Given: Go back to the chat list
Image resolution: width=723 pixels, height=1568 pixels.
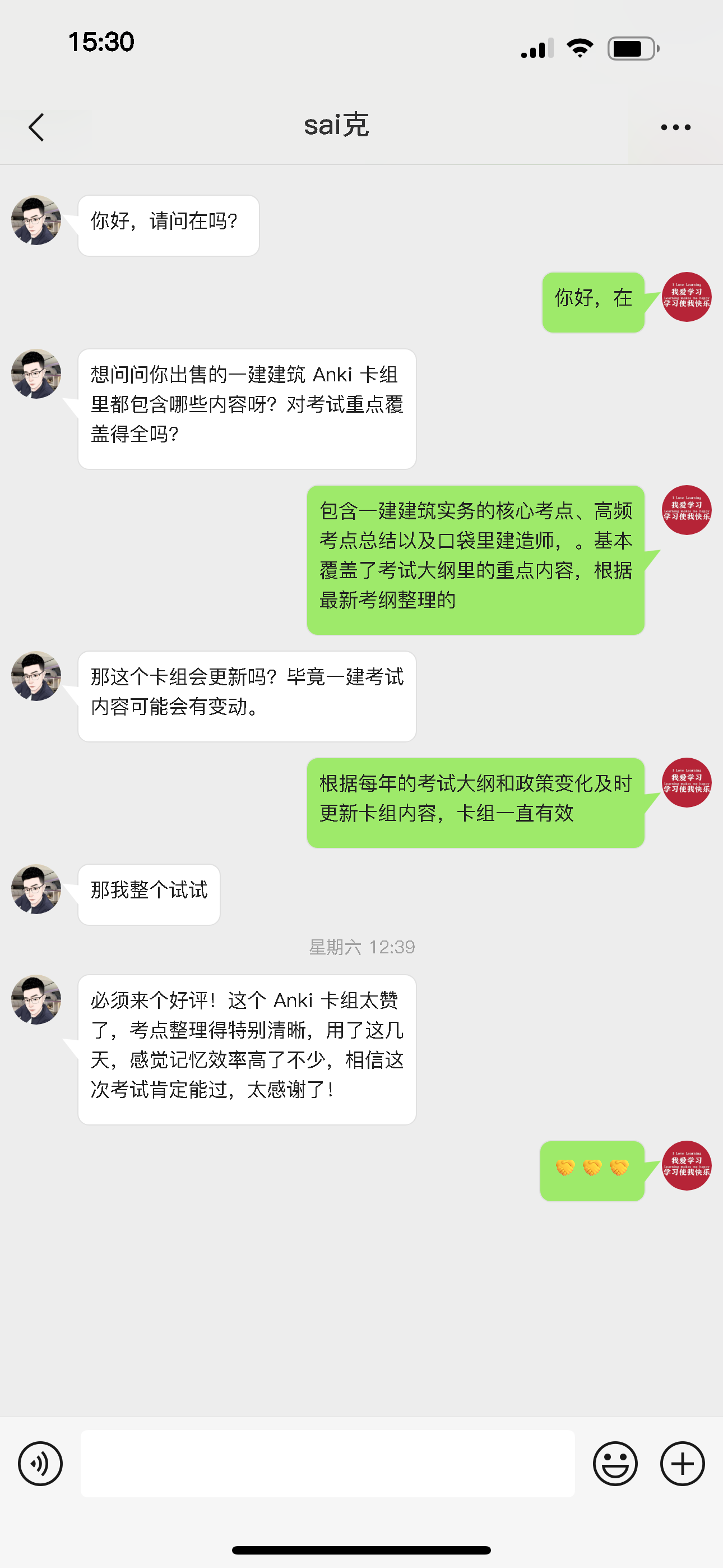Looking at the screenshot, I should tap(36, 127).
